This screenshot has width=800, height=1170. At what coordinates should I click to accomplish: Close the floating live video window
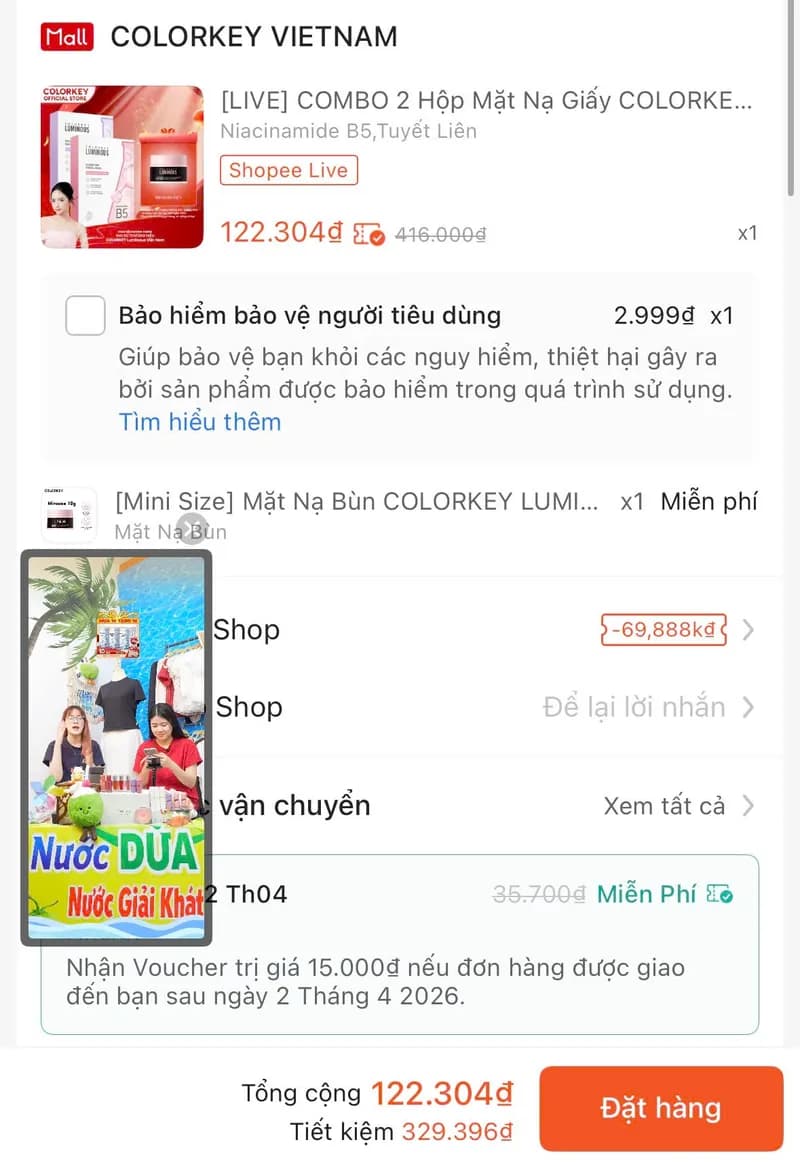click(191, 527)
